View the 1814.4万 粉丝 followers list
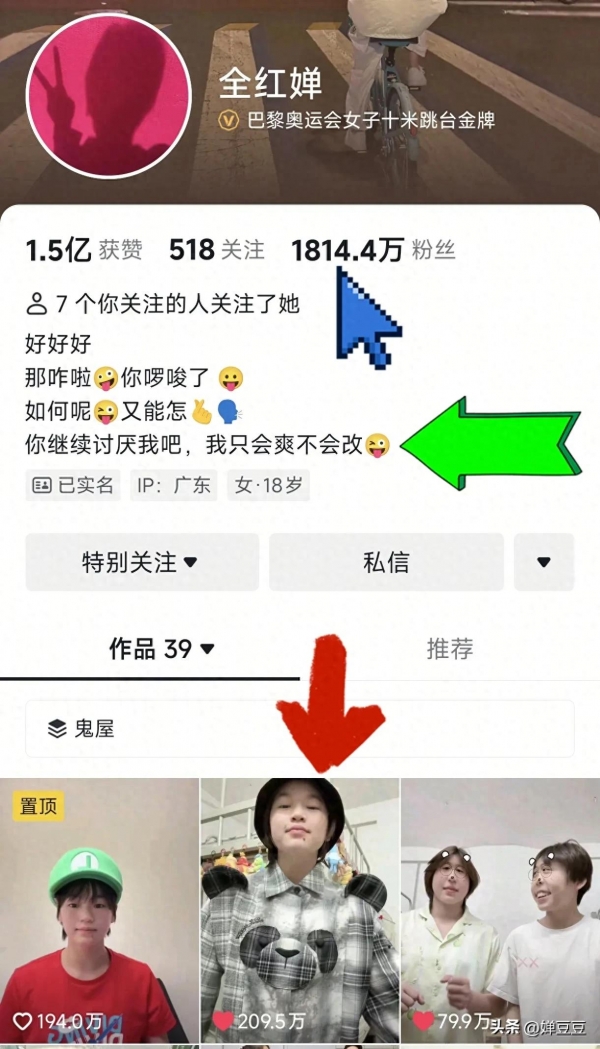600x1049 pixels. click(372, 250)
